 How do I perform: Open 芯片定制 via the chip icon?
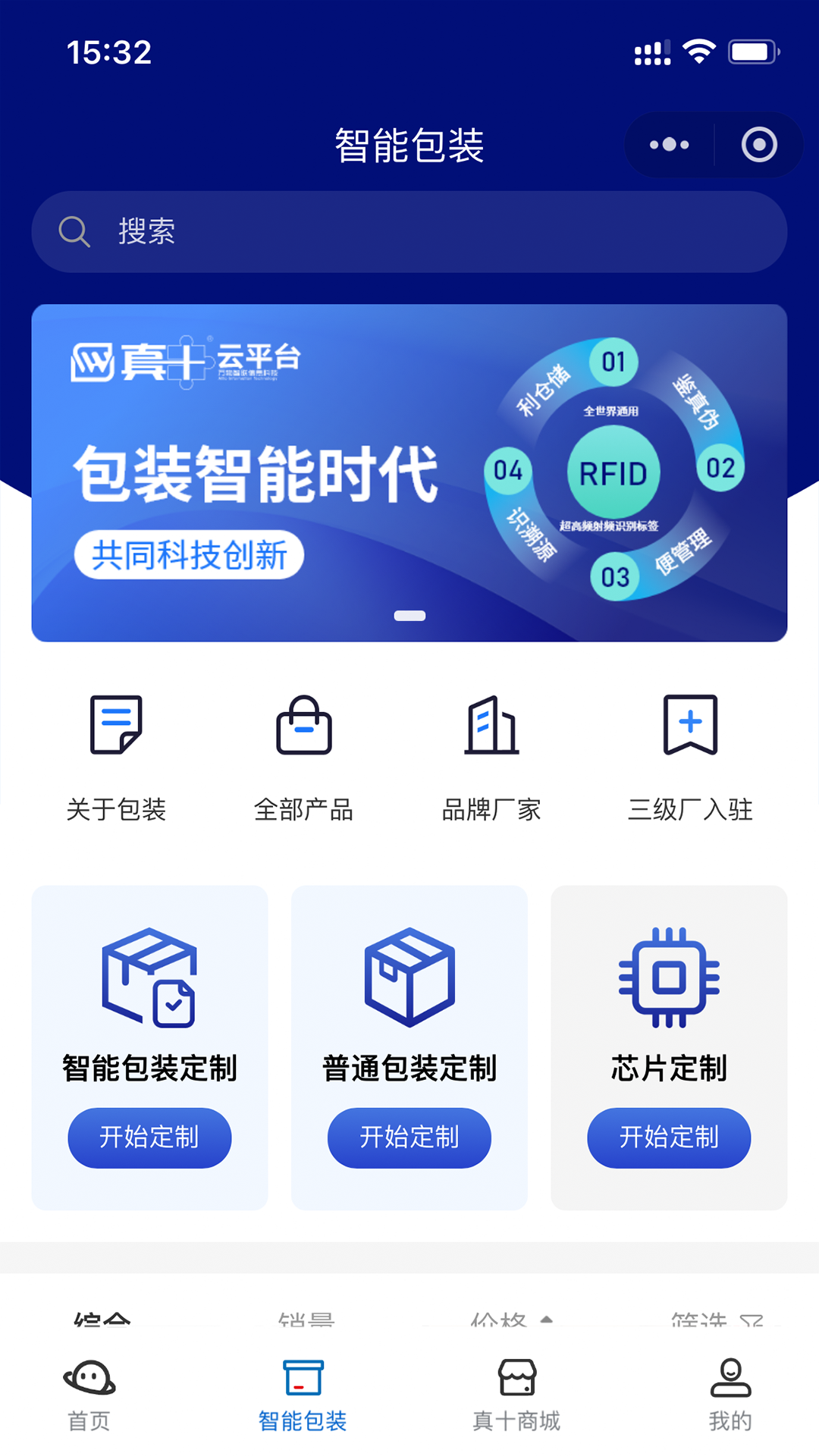click(669, 978)
